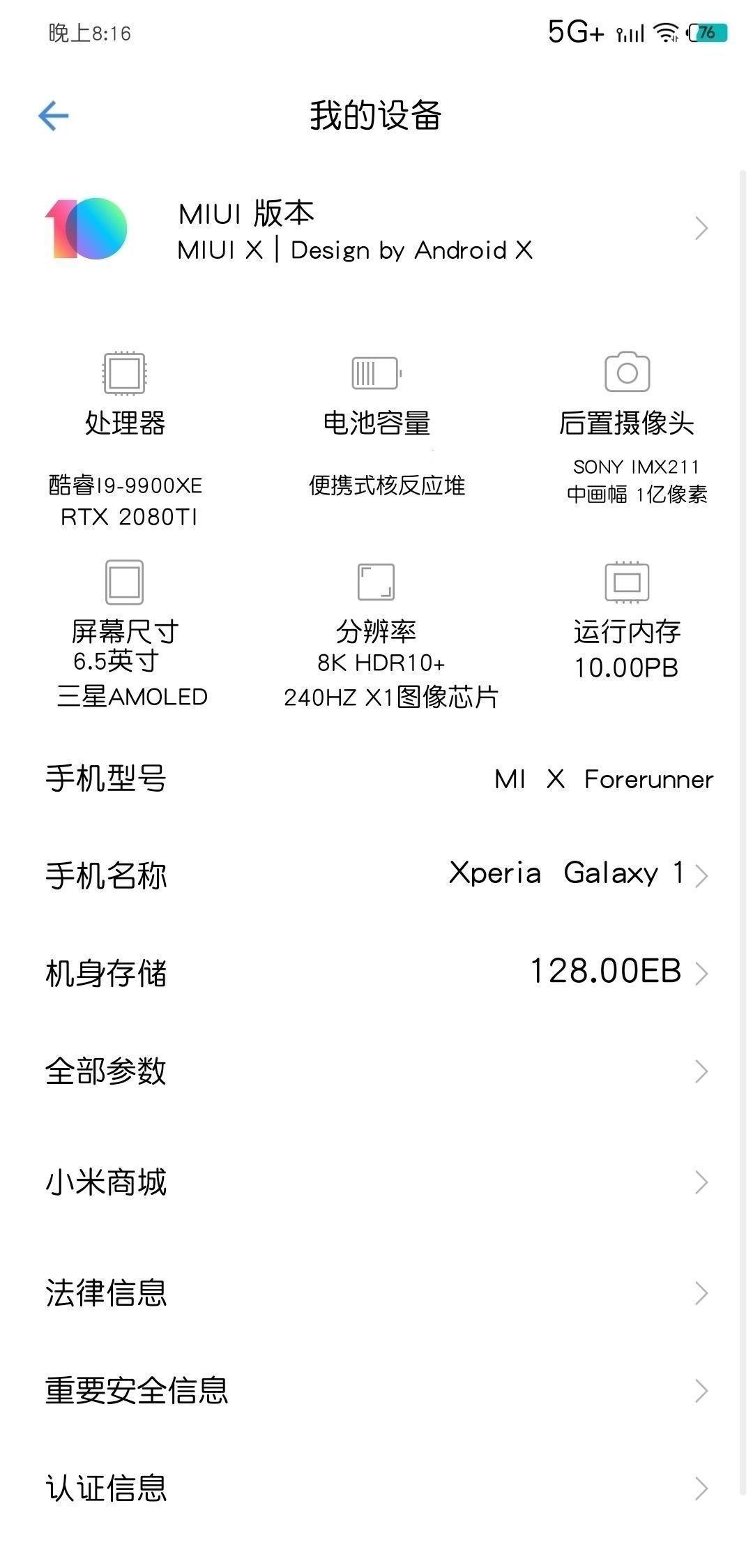Open 法律信息
The image size is (753, 1568).
[x=376, y=1292]
